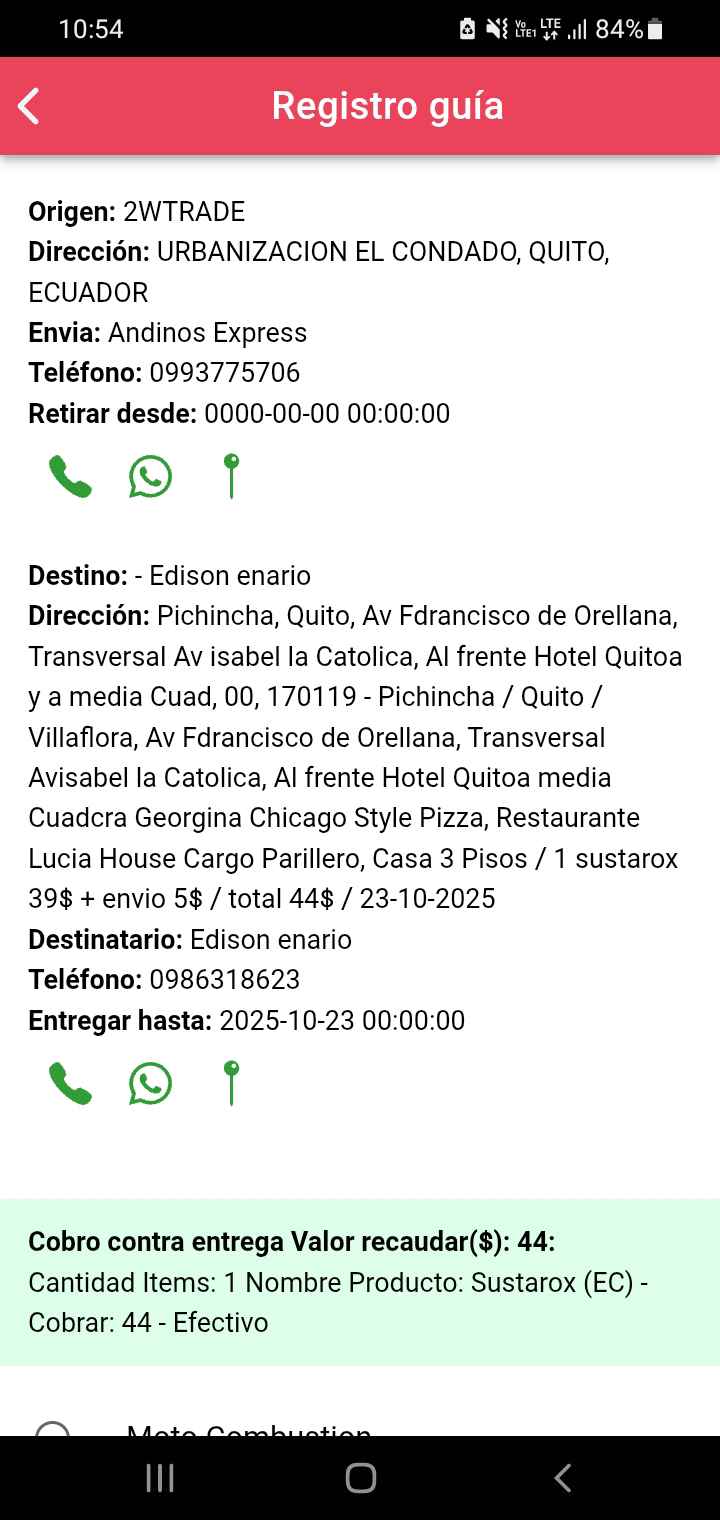Show origin address location pin
Screen dimensions: 720x1520
231,476
